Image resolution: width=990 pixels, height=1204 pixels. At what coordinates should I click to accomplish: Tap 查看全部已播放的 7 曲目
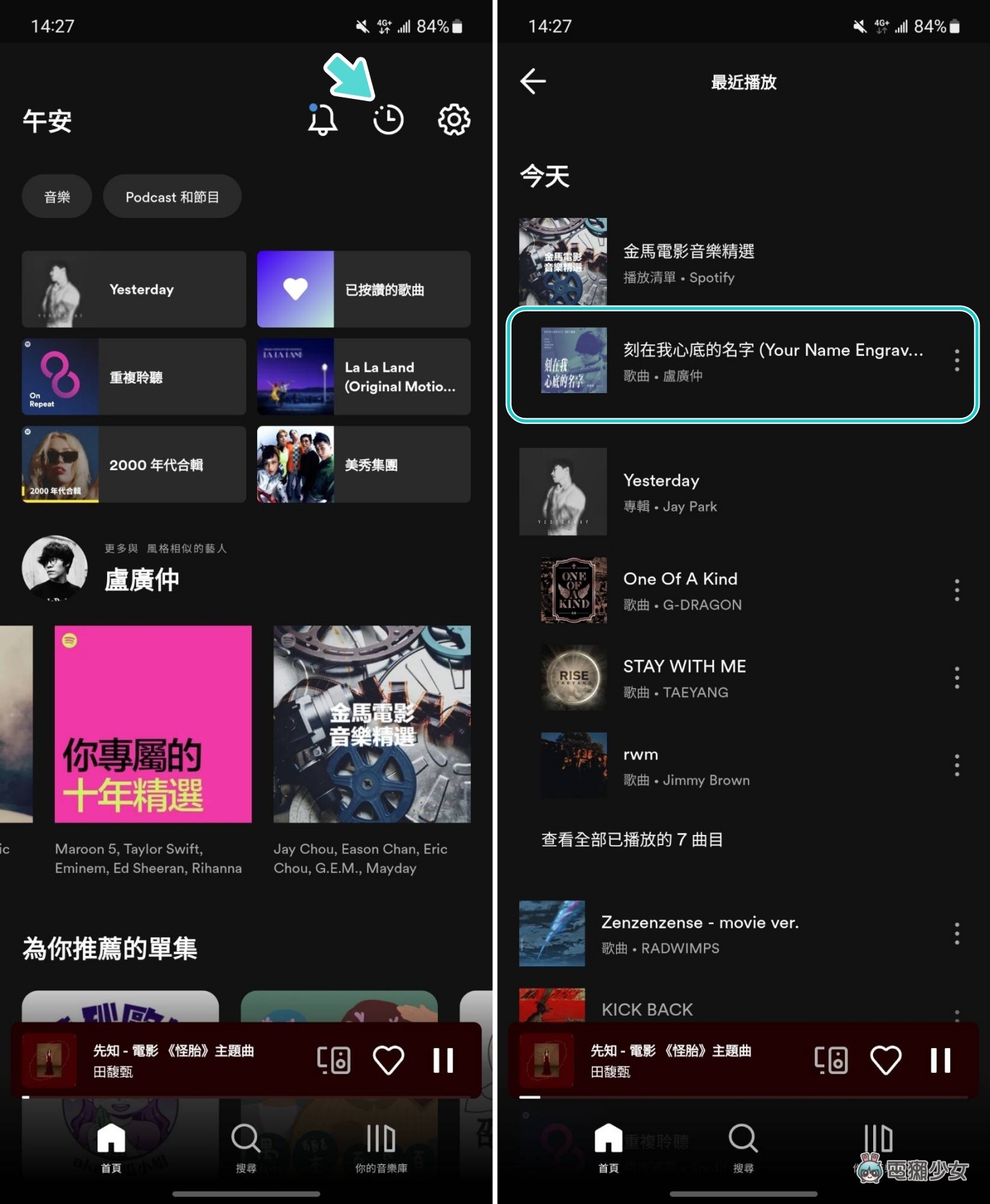[x=632, y=840]
